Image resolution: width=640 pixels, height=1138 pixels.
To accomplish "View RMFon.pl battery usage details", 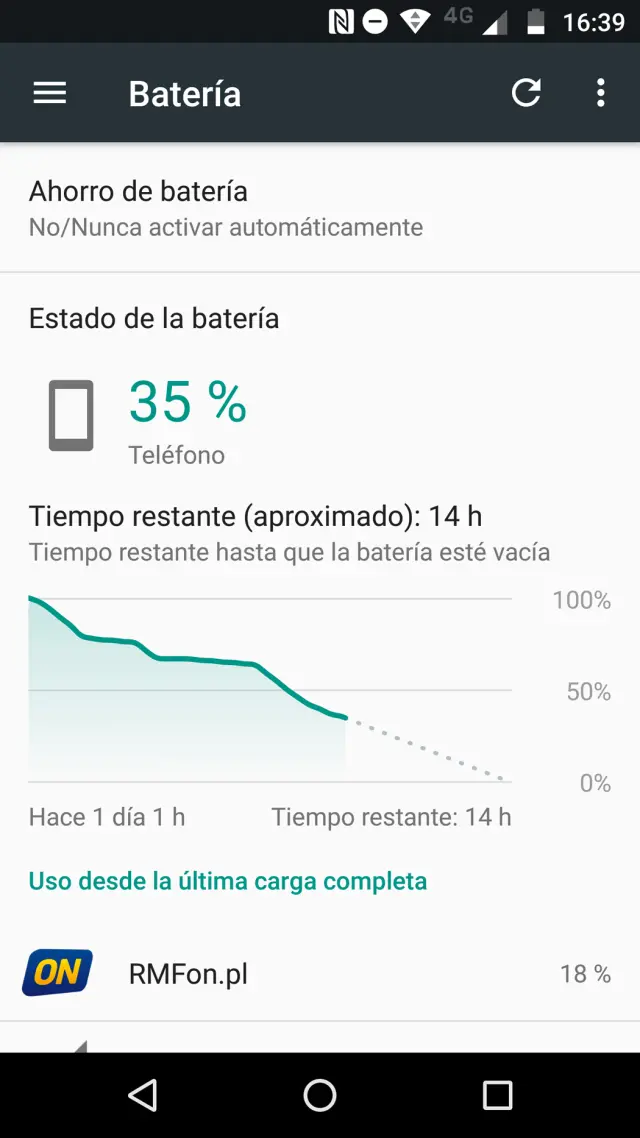I will [320, 973].
